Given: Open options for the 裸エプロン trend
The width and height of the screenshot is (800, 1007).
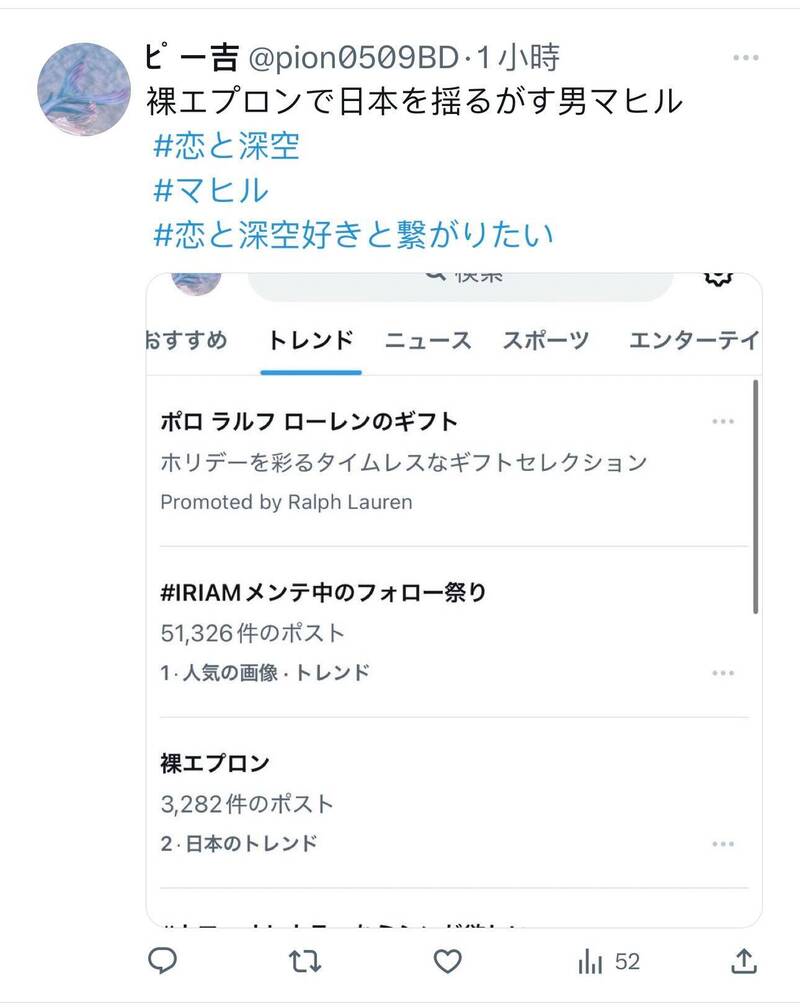Looking at the screenshot, I should pos(722,843).
